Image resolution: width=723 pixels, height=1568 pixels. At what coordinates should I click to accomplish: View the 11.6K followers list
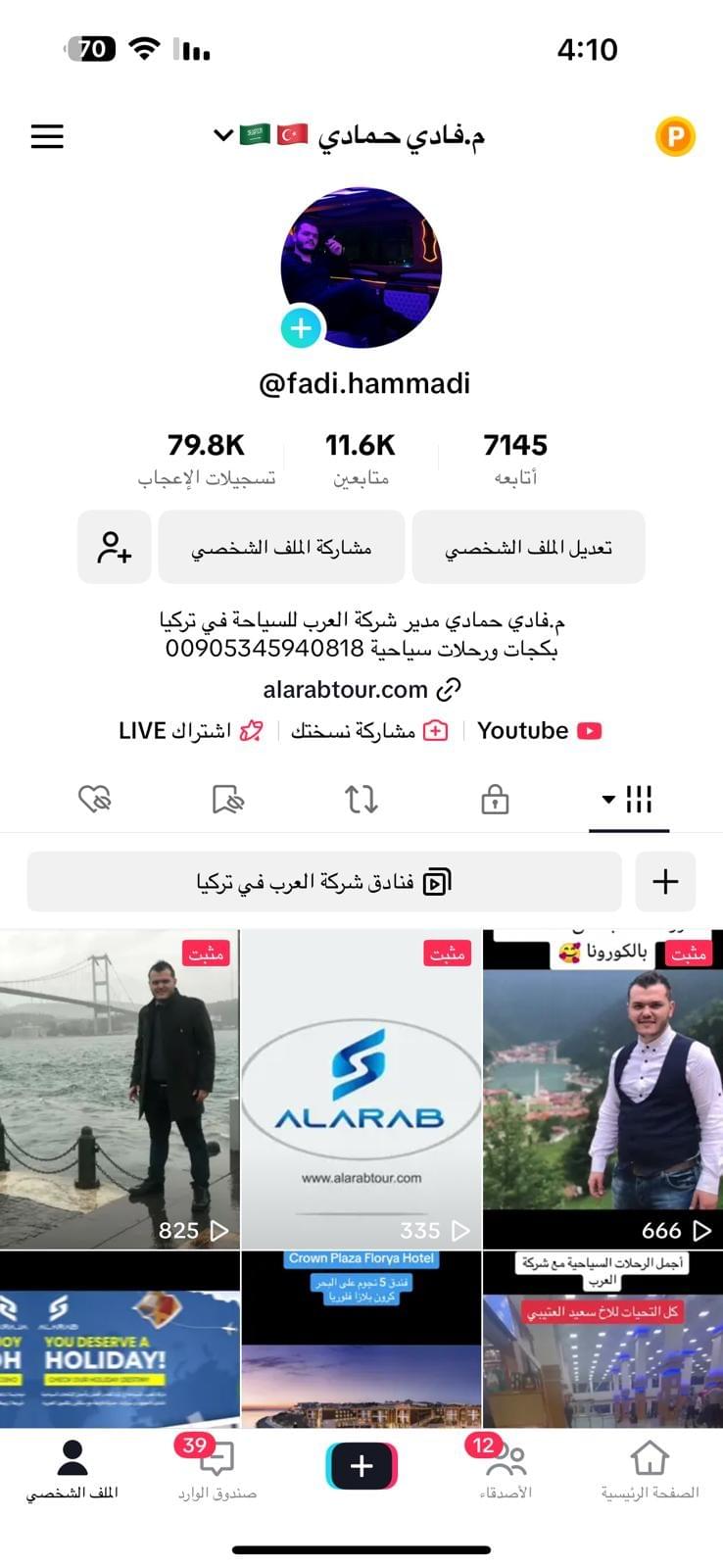click(361, 459)
